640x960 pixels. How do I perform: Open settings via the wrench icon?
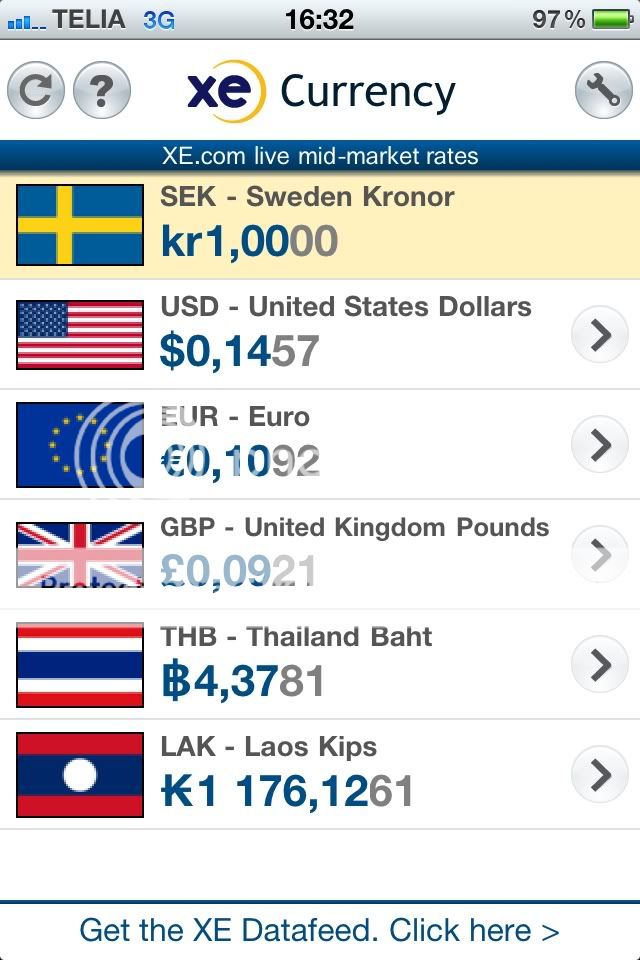[x=603, y=91]
